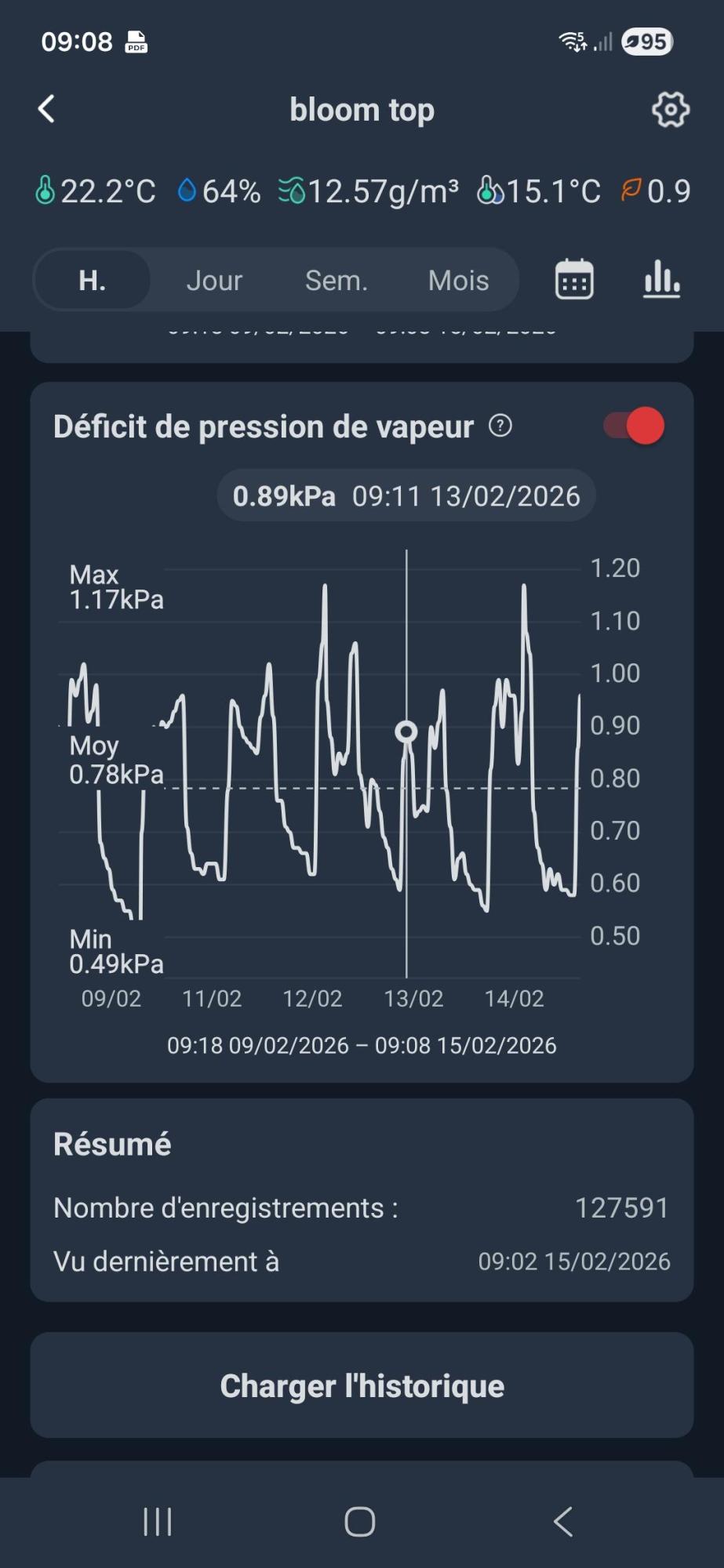Toggle the vapor pressure deficit switch
The image size is (724, 1568).
(x=635, y=426)
